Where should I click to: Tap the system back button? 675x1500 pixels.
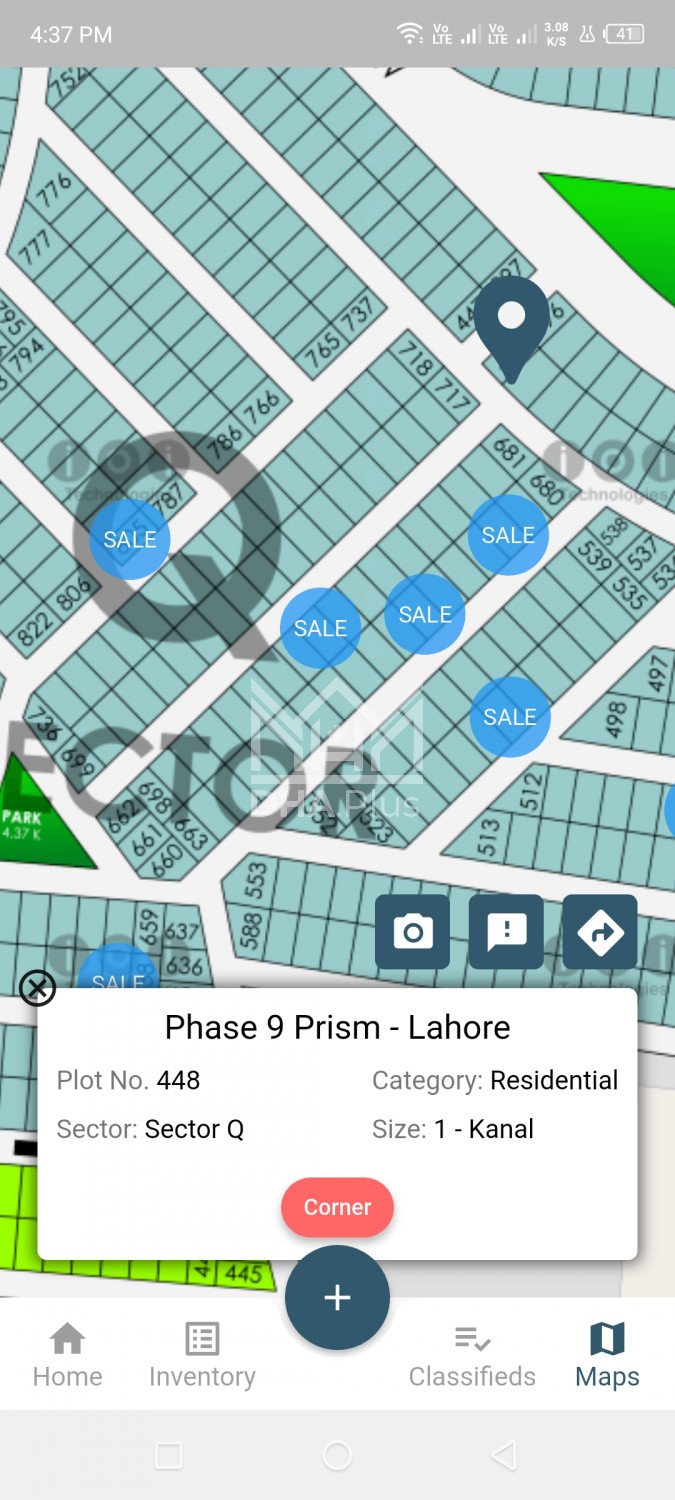click(505, 1455)
